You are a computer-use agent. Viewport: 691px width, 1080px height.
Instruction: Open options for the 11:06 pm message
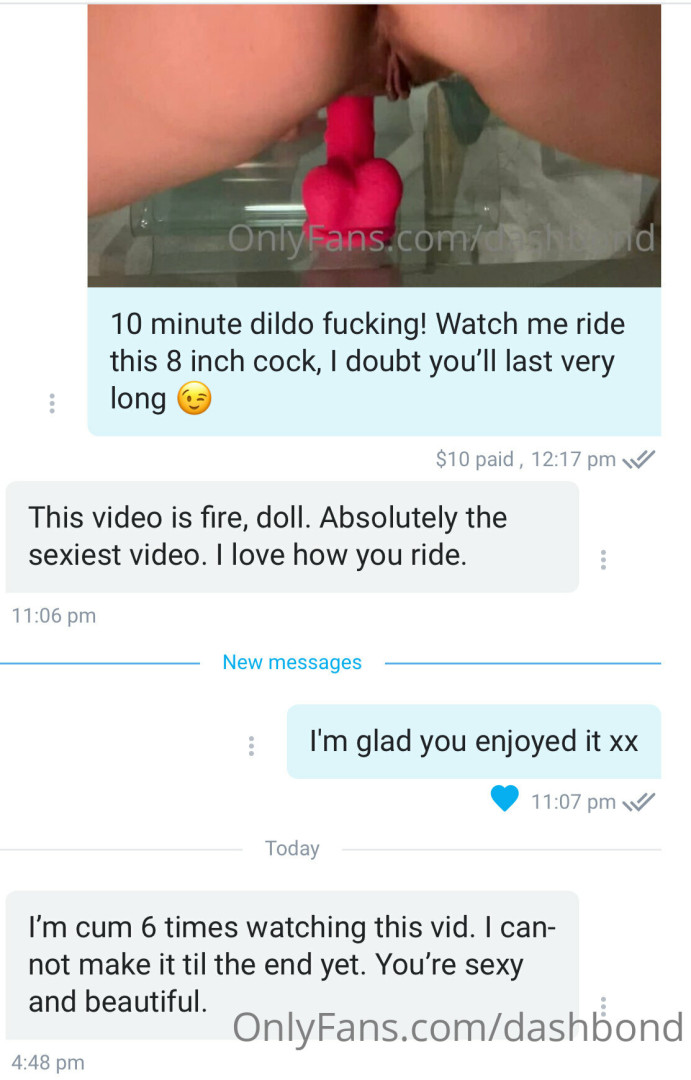click(603, 560)
